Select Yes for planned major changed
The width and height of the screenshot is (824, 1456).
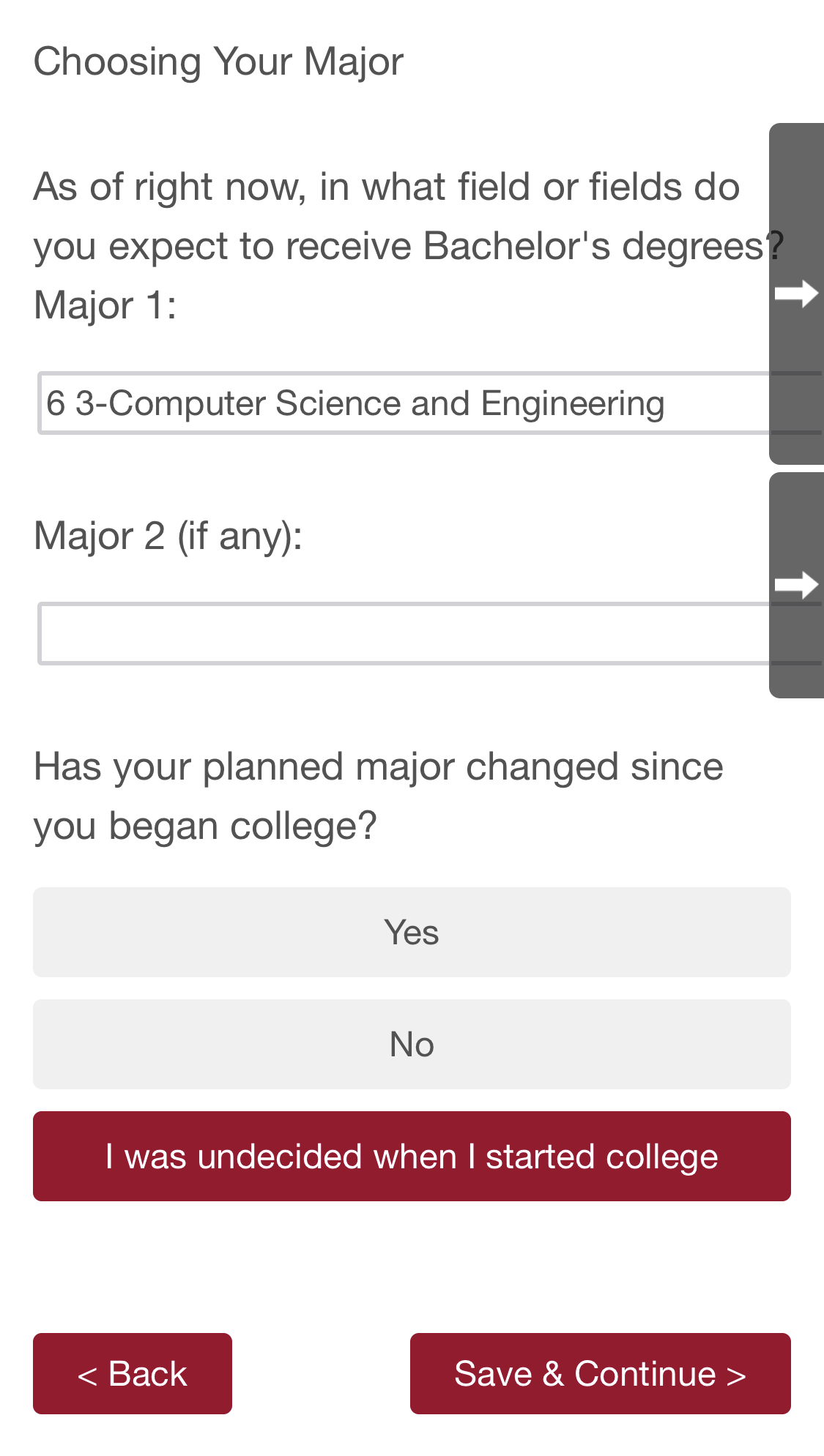pyautogui.click(x=412, y=932)
